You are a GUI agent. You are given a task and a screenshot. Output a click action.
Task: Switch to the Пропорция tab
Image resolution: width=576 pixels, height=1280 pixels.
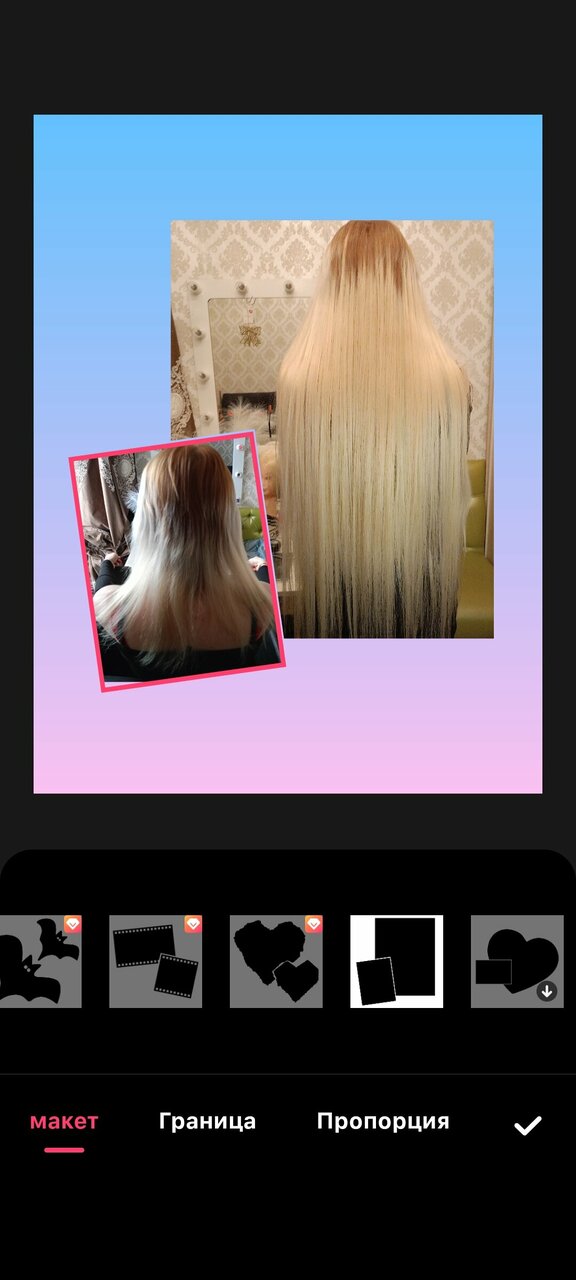[x=383, y=1121]
